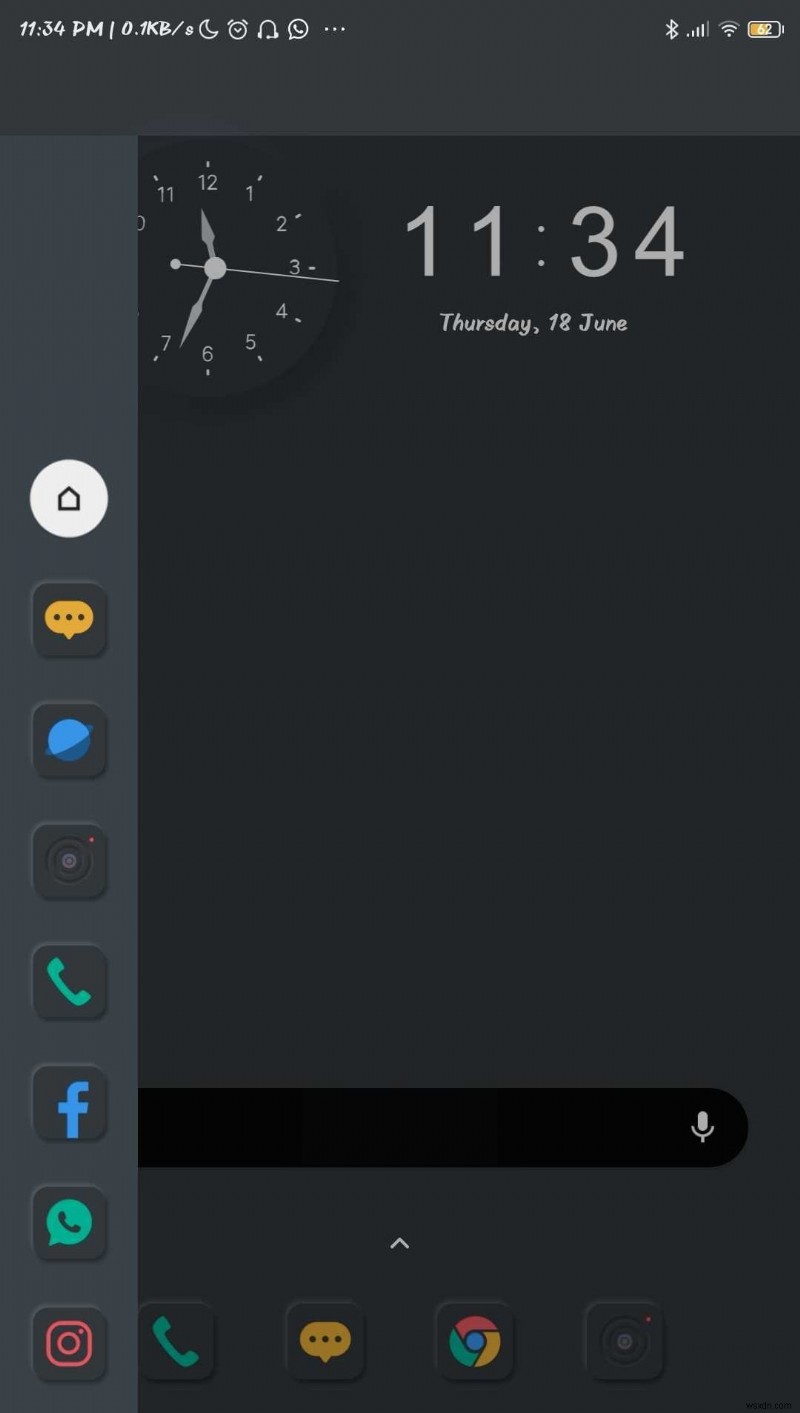
Task: Tap the Wi-Fi status indicator
Action: [x=728, y=29]
